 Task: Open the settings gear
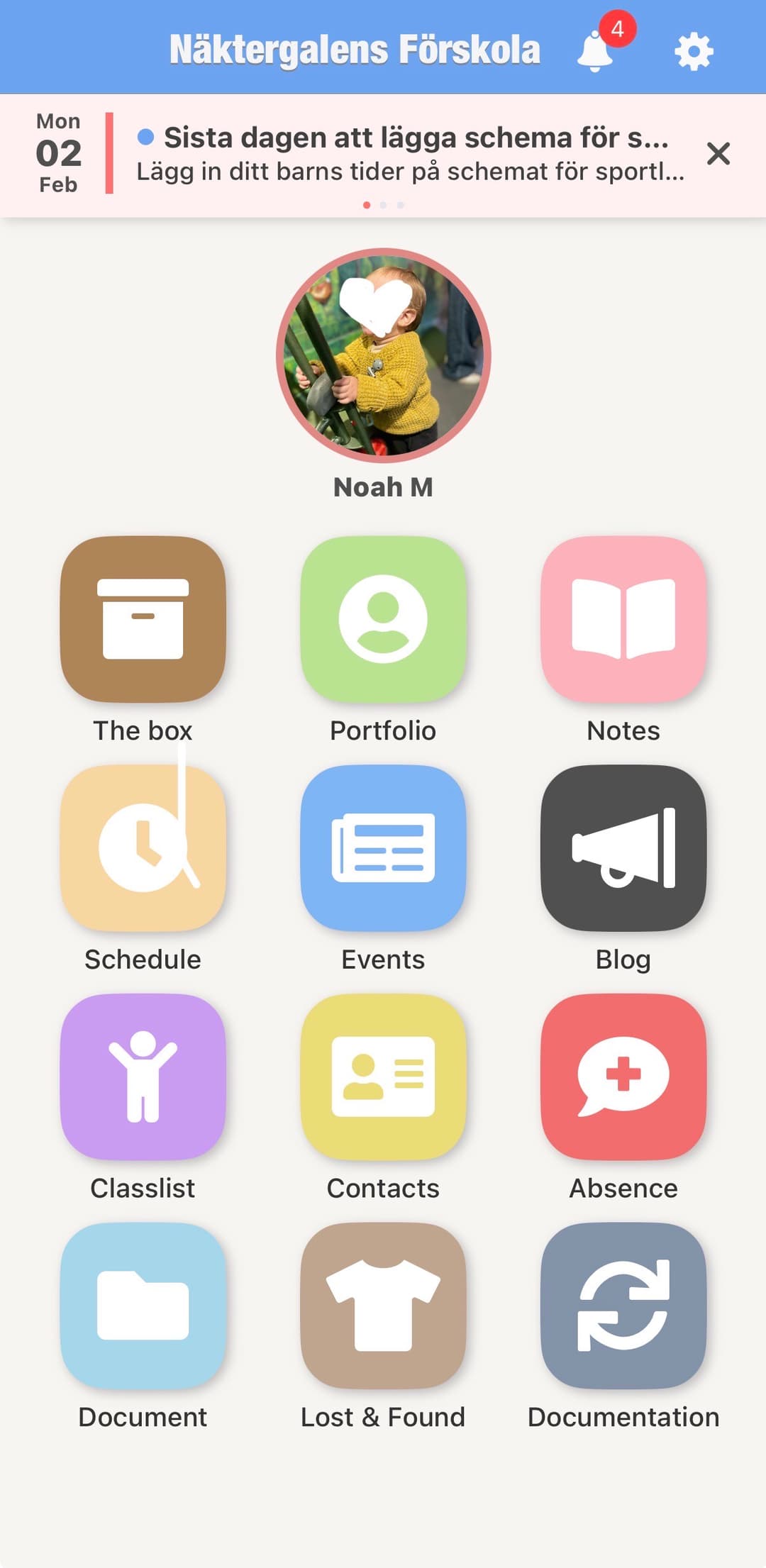click(693, 51)
